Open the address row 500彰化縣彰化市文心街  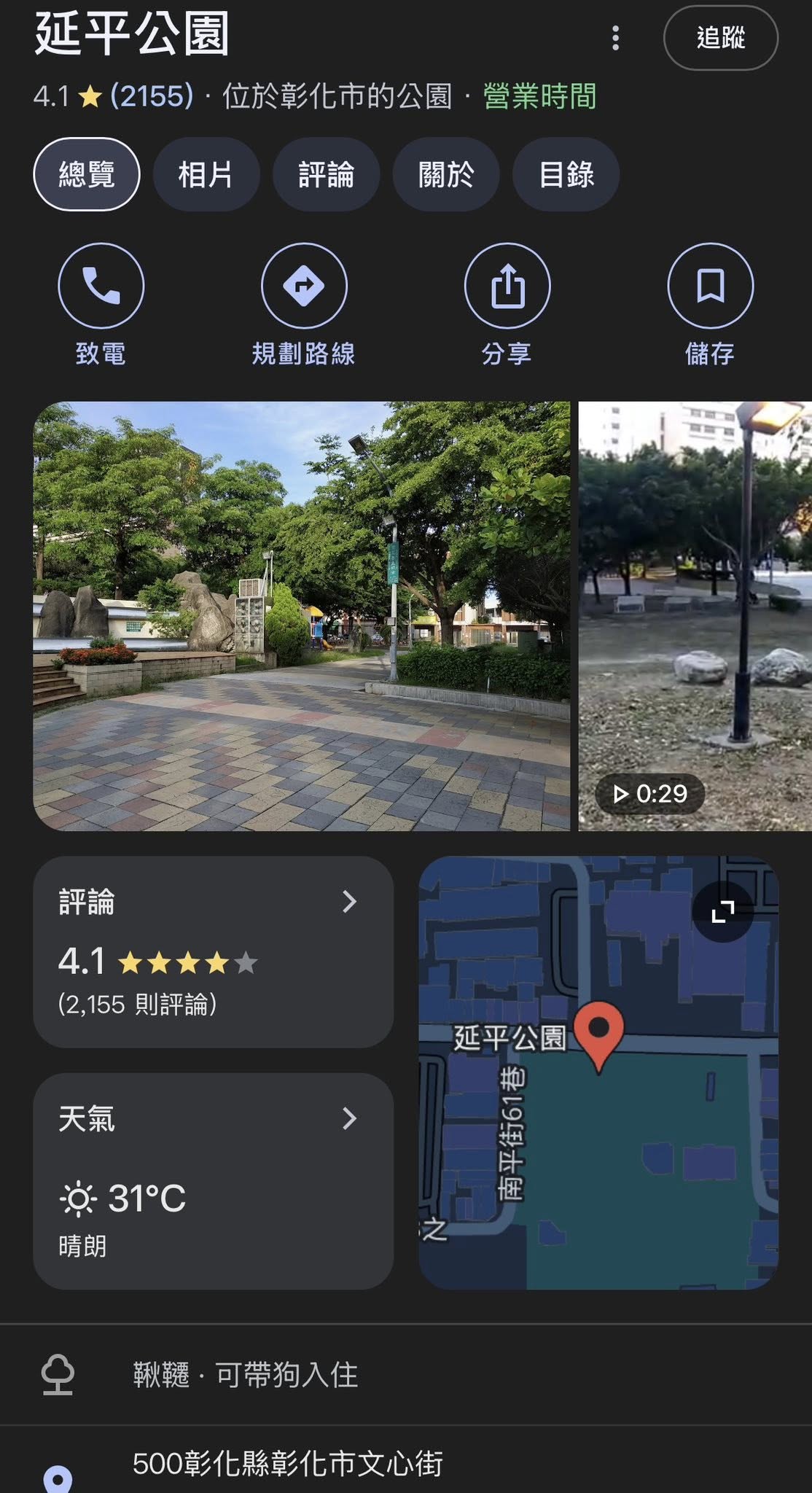pos(287,1464)
